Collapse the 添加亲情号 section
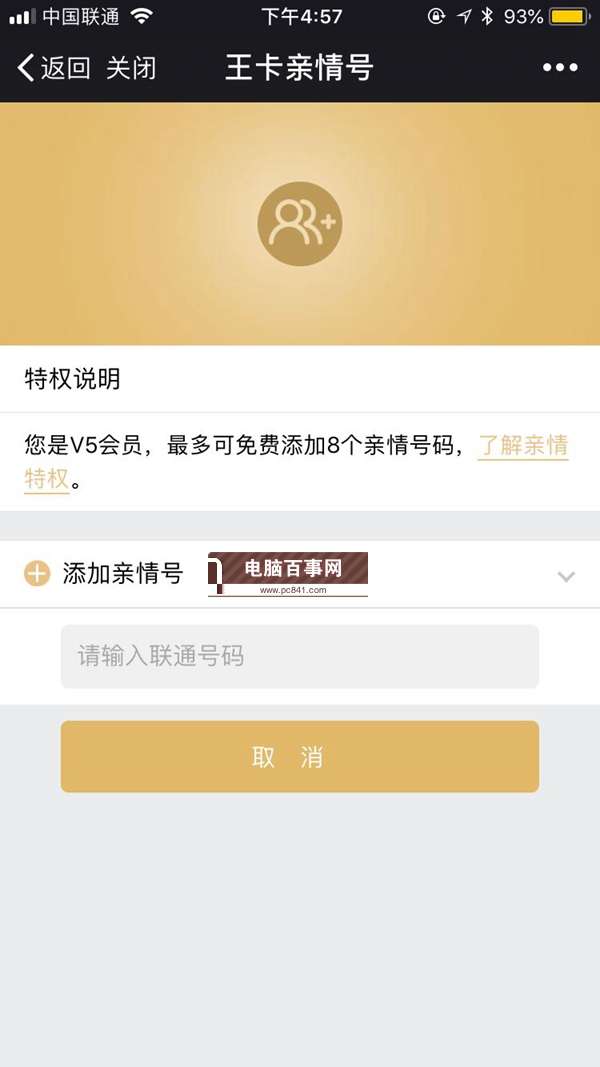600x1067 pixels. pyautogui.click(x=566, y=576)
